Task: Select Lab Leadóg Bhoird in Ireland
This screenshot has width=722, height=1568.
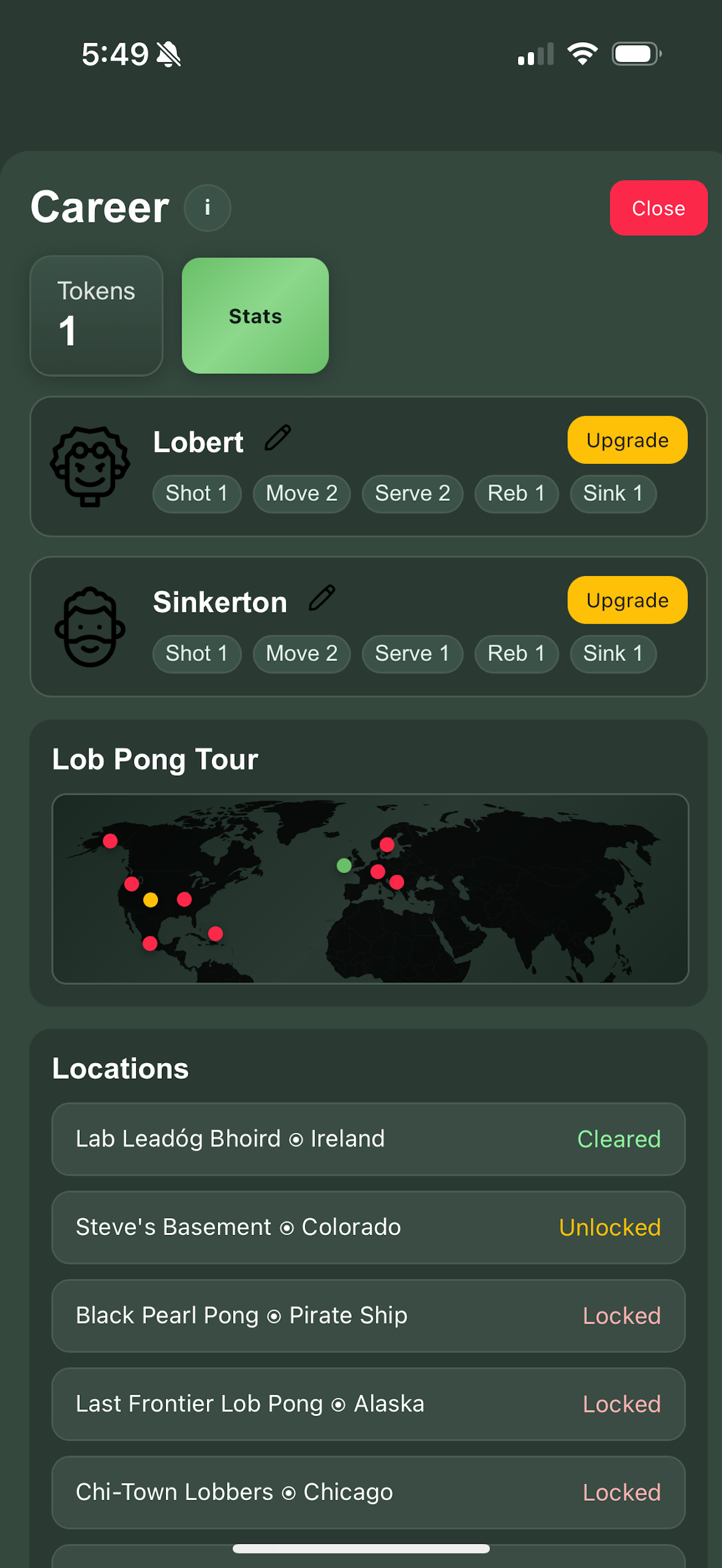Action: click(368, 1139)
